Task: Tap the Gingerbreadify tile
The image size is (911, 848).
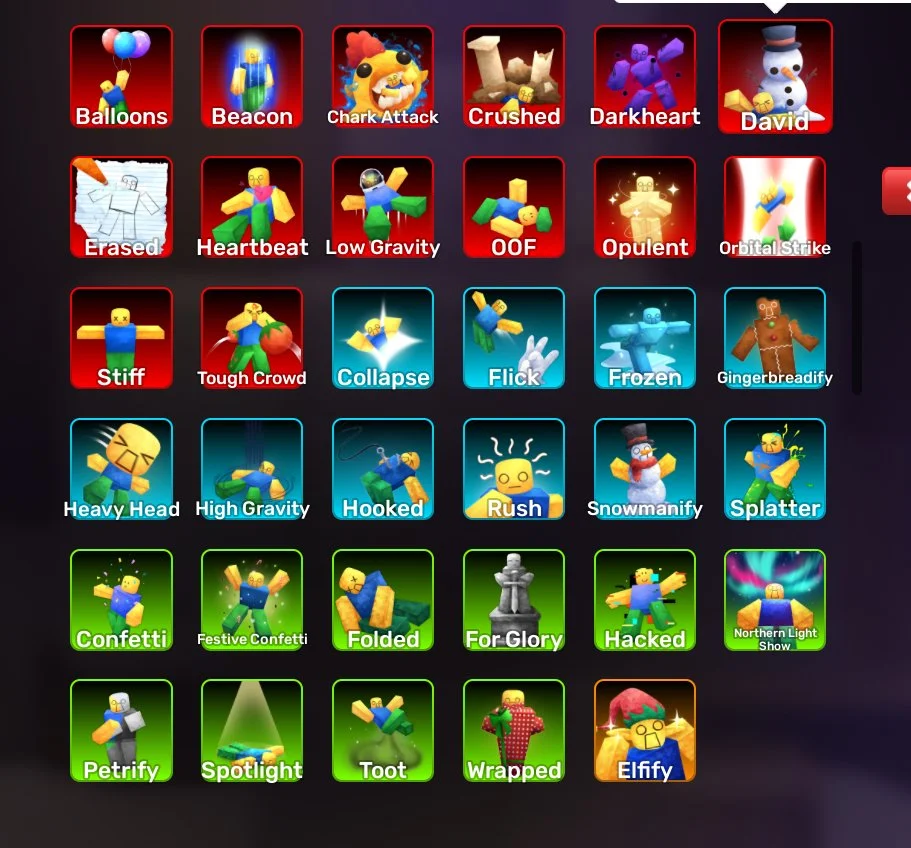Action: [775, 338]
